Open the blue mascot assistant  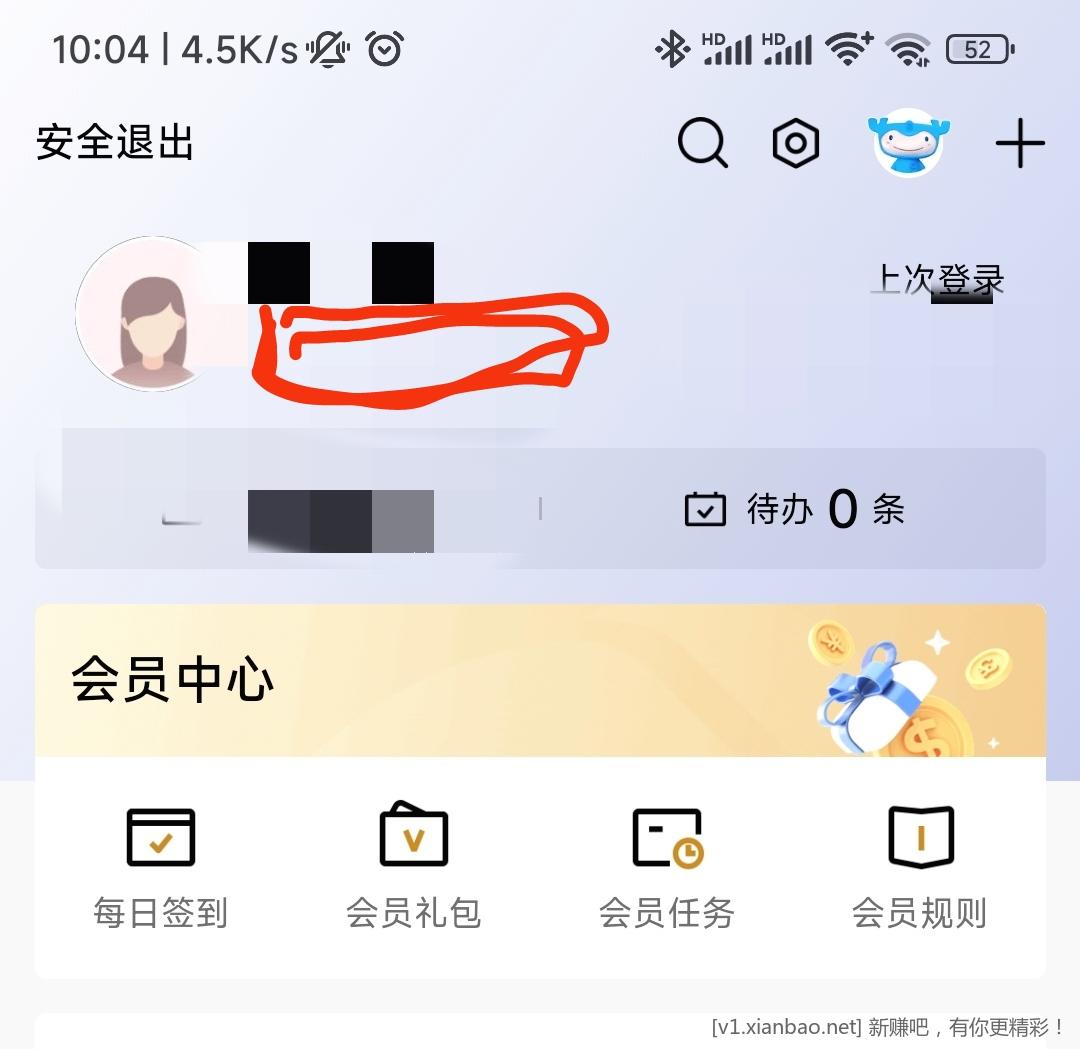908,143
